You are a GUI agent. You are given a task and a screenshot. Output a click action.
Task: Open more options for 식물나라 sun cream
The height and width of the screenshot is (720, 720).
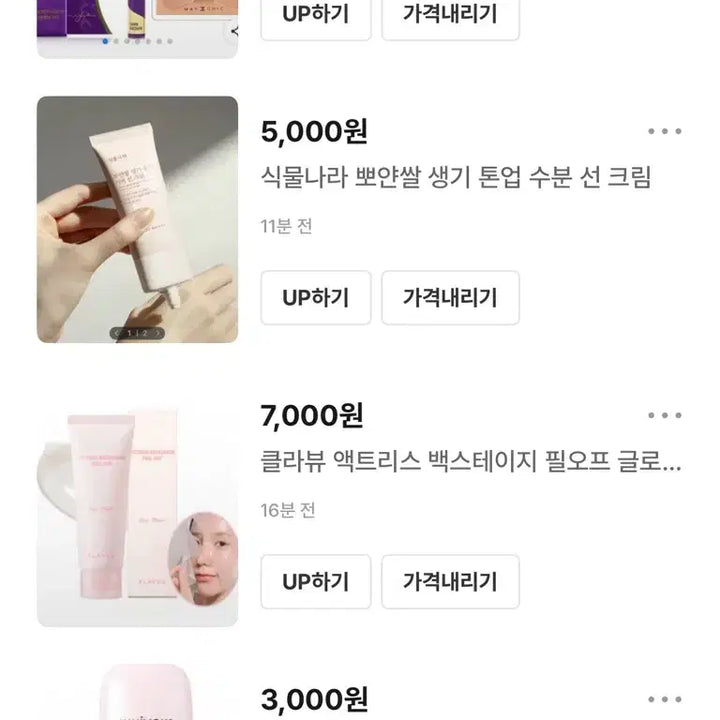[x=664, y=131]
